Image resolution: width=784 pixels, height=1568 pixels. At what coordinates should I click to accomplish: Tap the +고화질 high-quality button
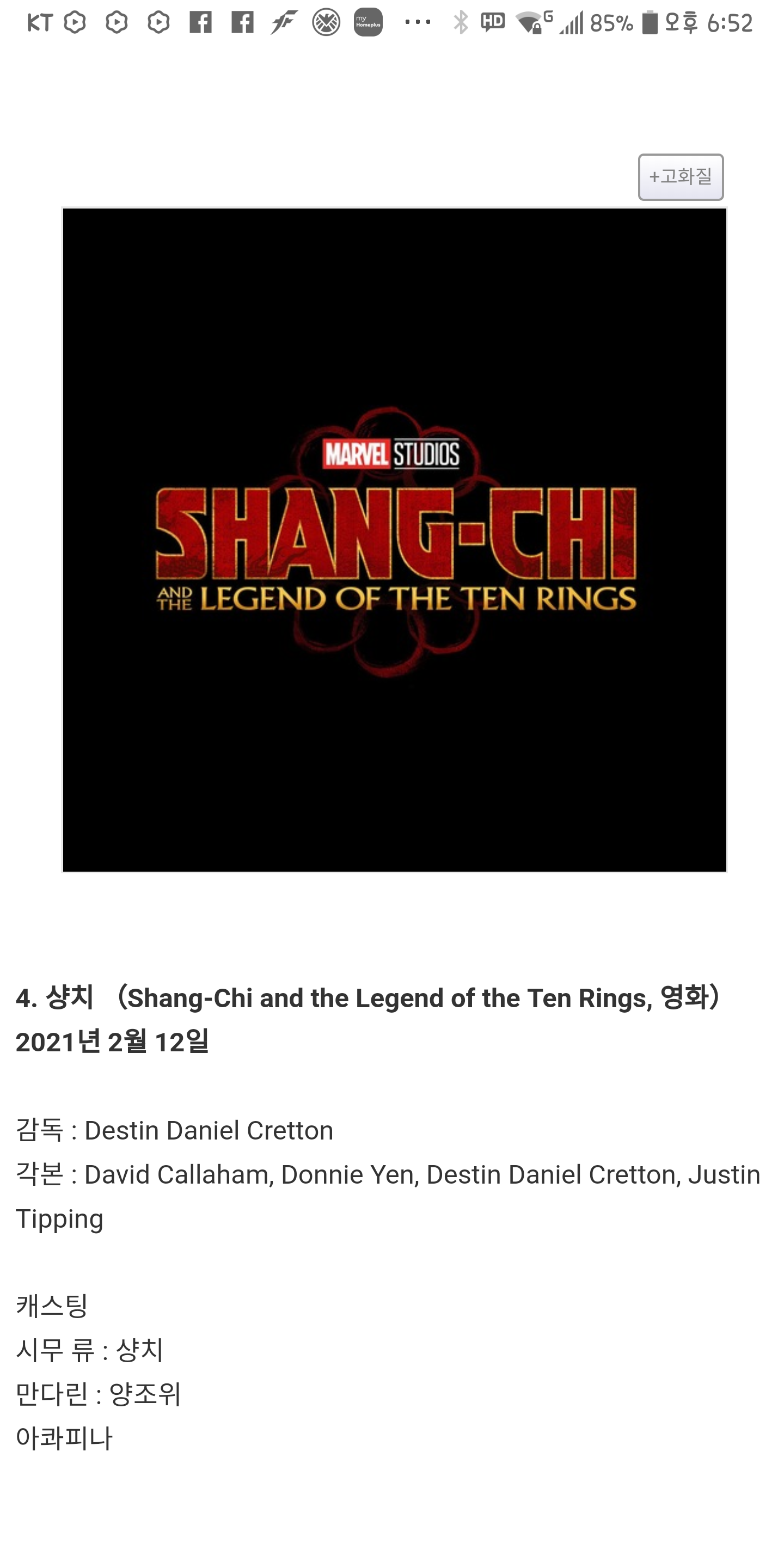(x=681, y=177)
